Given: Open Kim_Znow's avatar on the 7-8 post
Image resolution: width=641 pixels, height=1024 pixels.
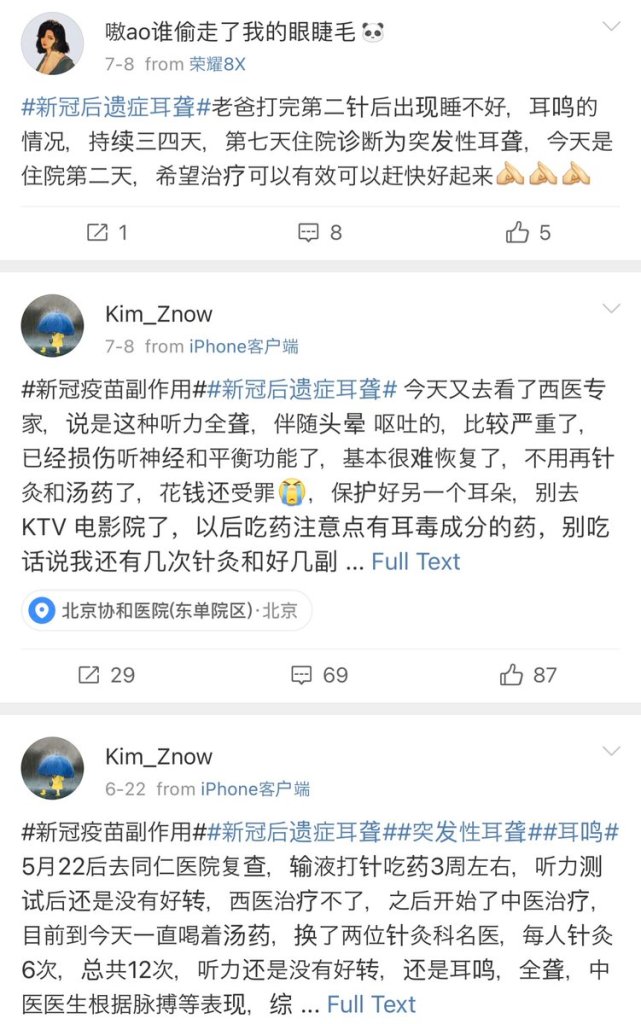Looking at the screenshot, I should point(53,326).
